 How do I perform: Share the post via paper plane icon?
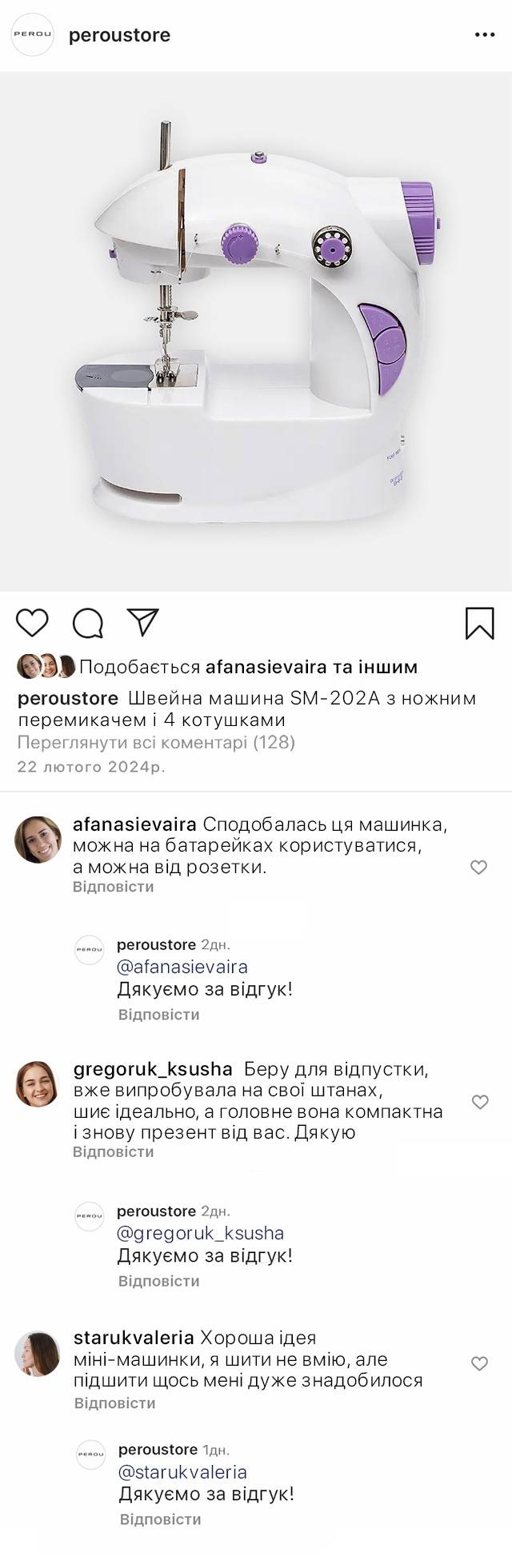point(142,623)
